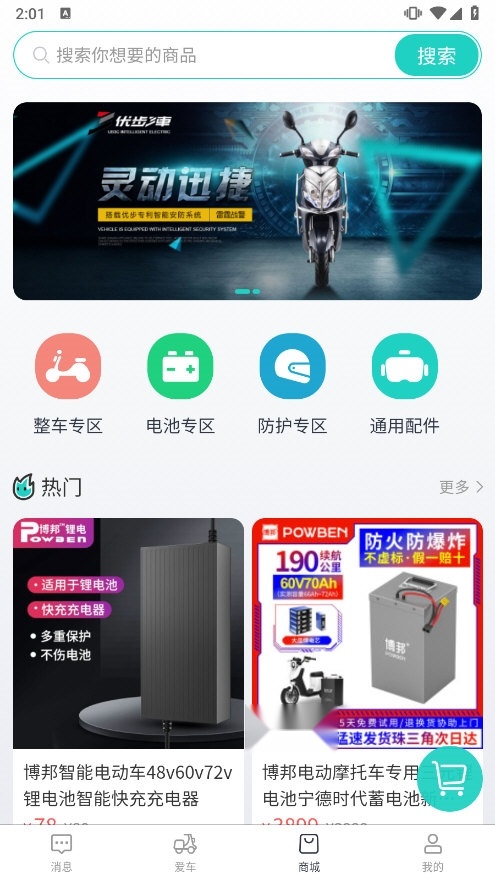This screenshot has height=880, width=495.
Task: Open the 优步车 scooter banner
Action: (247, 201)
